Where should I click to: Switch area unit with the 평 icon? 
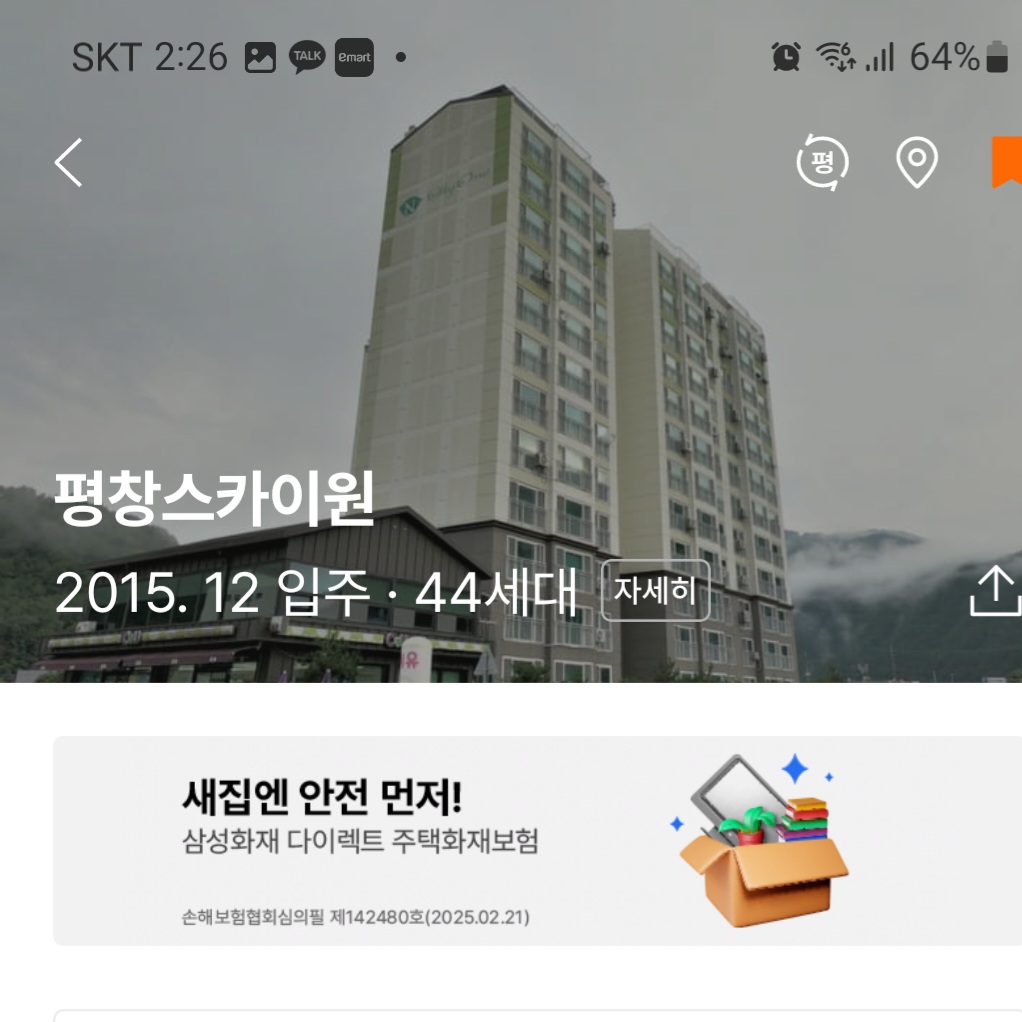(822, 162)
